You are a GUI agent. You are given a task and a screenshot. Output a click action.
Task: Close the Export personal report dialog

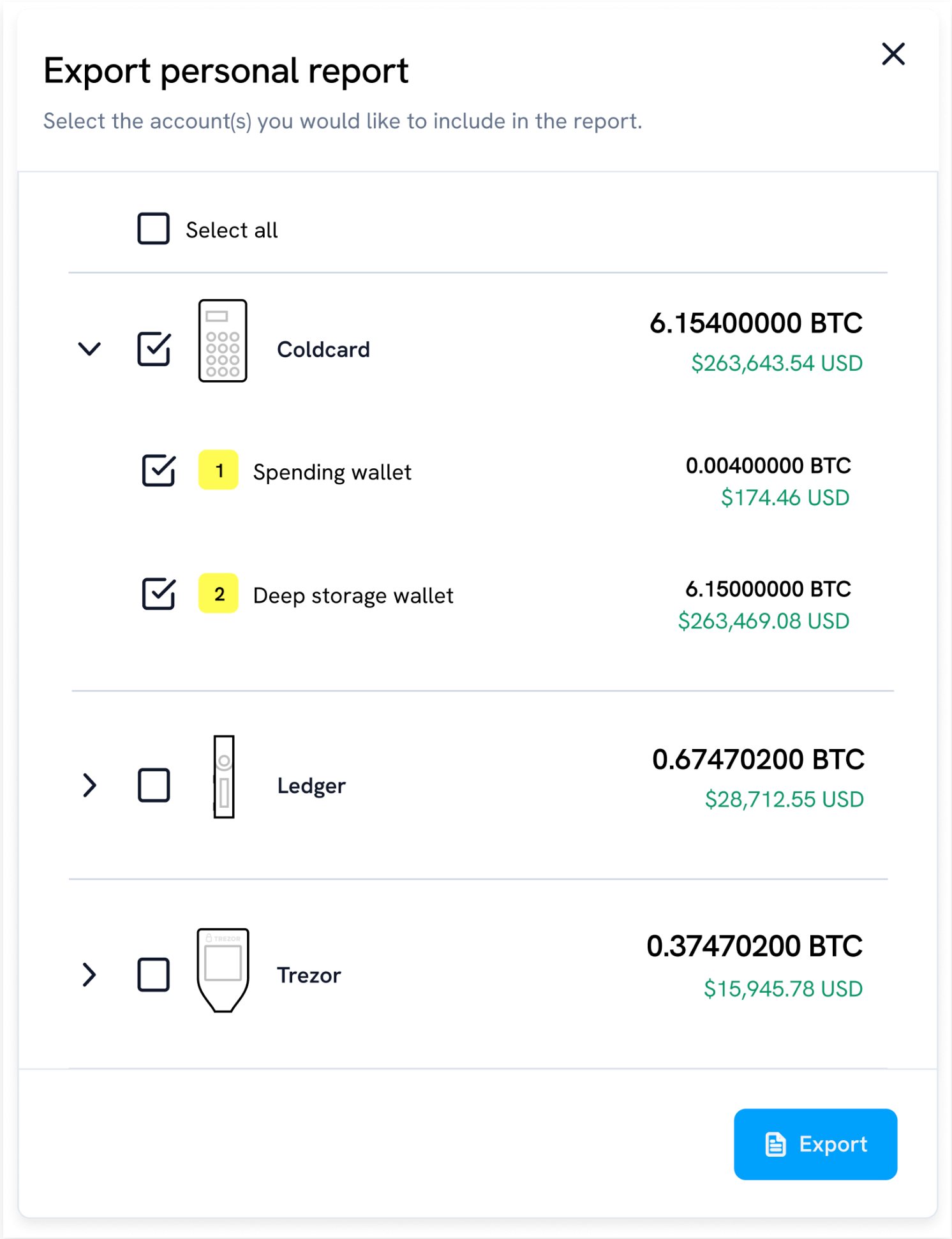click(893, 54)
